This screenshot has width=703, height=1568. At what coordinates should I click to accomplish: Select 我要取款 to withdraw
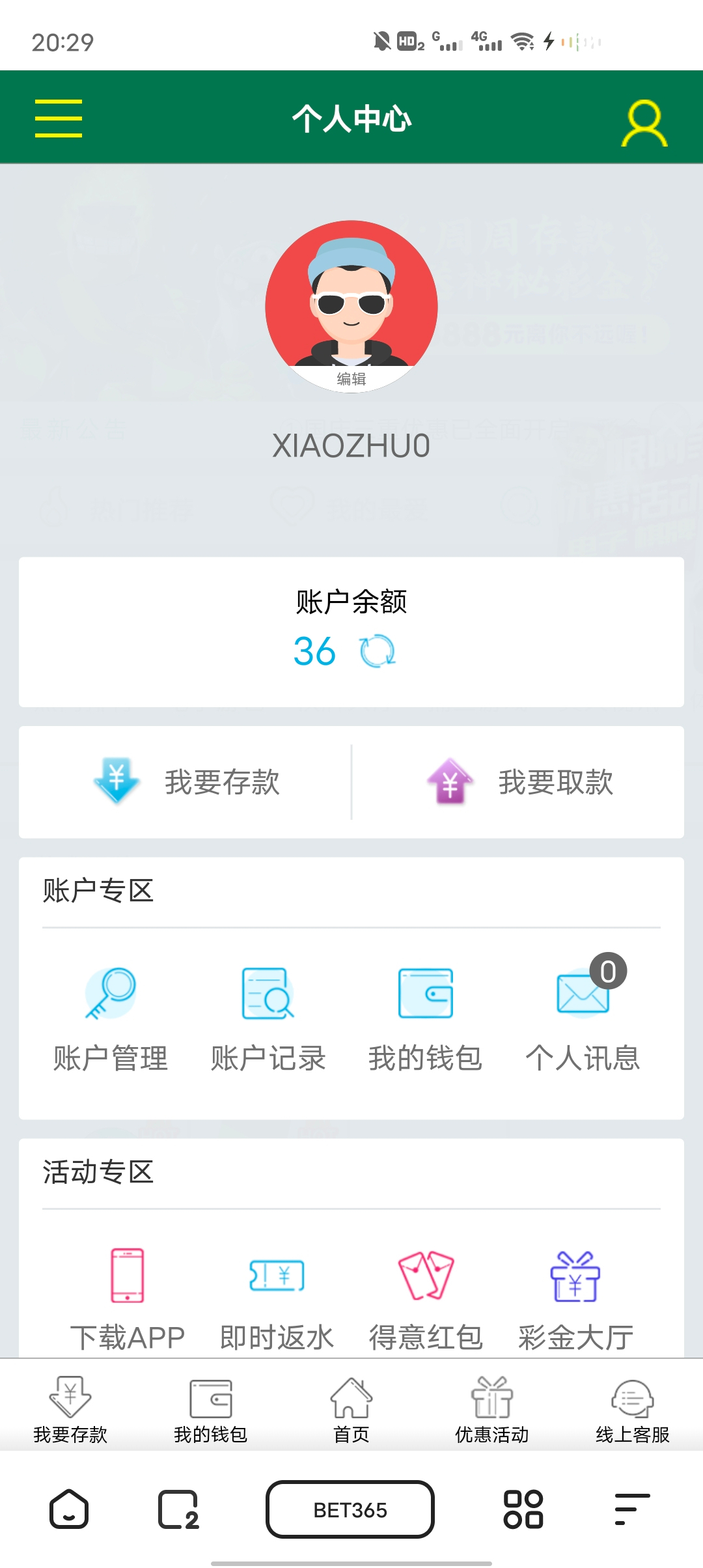click(519, 782)
